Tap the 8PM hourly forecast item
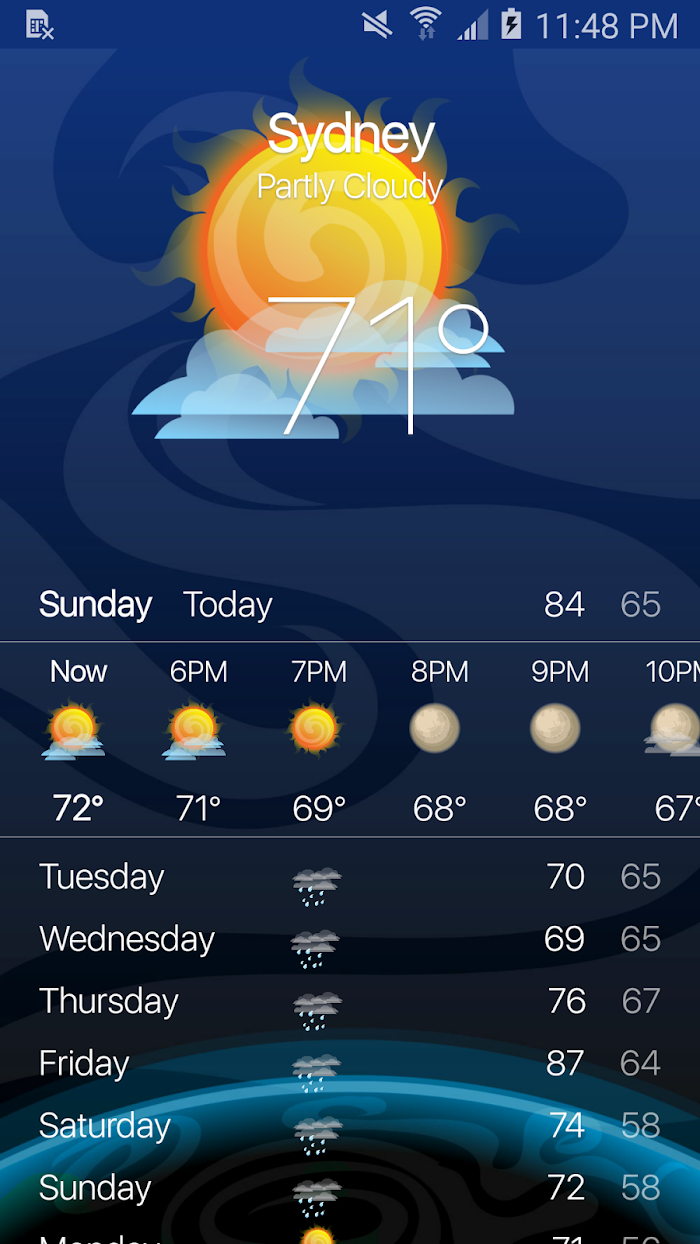700x1244 pixels. (x=439, y=739)
